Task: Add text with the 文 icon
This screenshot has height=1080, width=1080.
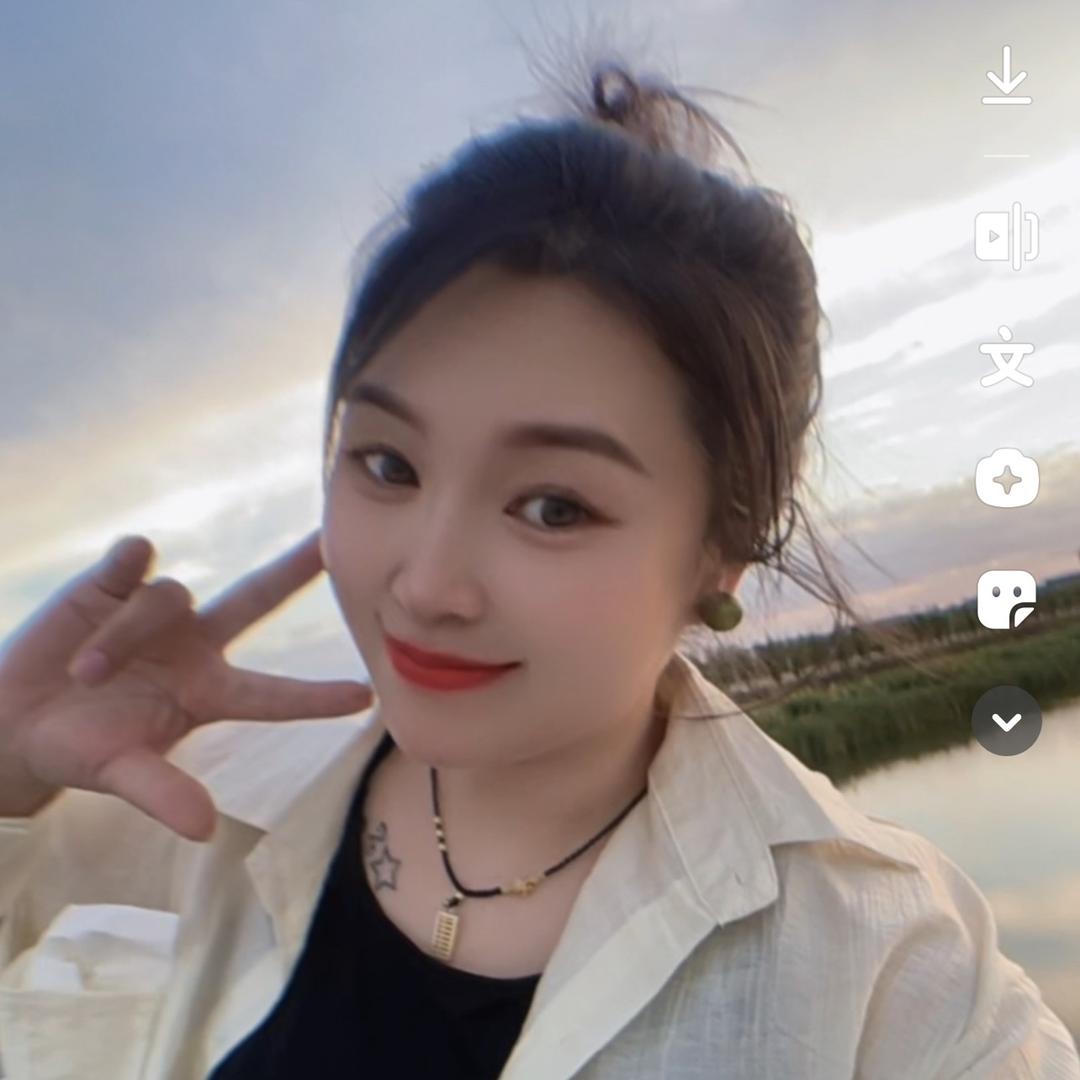Action: tap(1006, 358)
